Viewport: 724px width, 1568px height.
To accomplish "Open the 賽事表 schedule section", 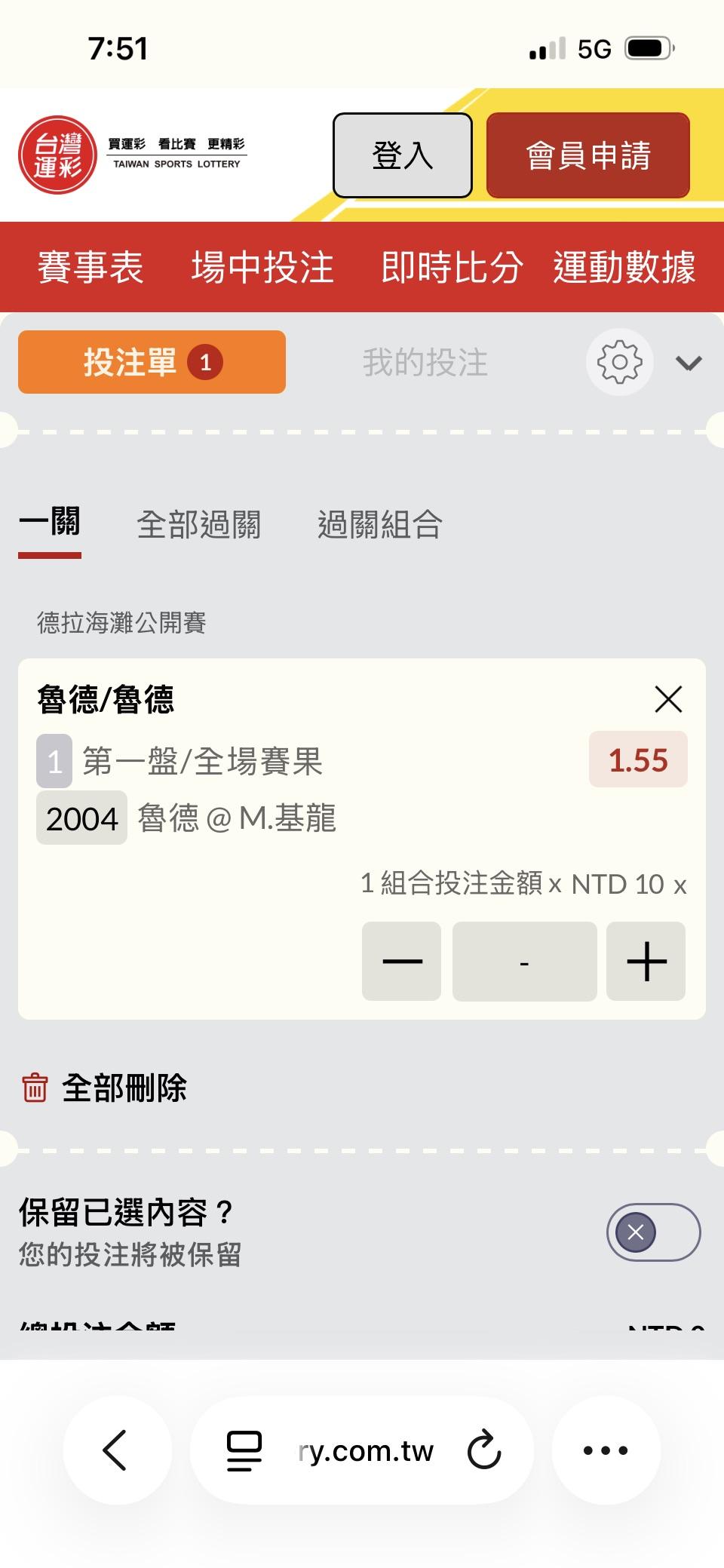I will pos(90,267).
